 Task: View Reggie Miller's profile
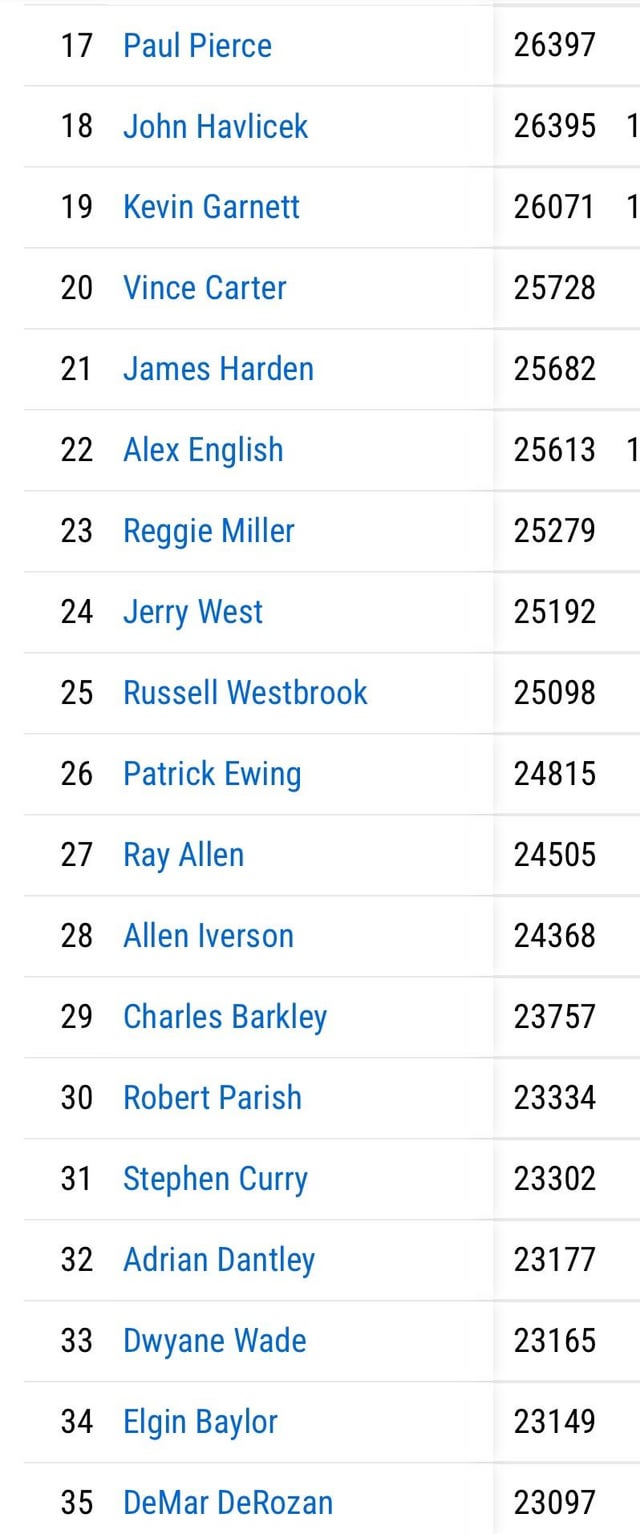pyautogui.click(x=208, y=531)
